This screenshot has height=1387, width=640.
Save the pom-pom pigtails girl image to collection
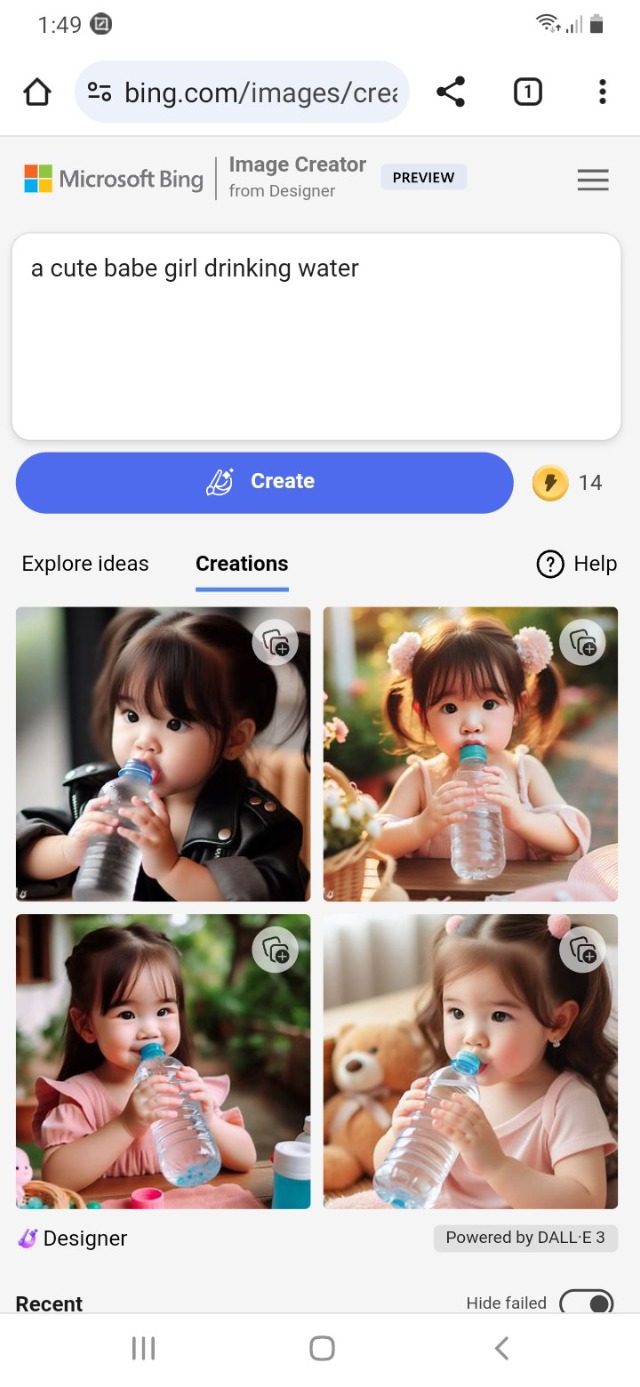[582, 643]
